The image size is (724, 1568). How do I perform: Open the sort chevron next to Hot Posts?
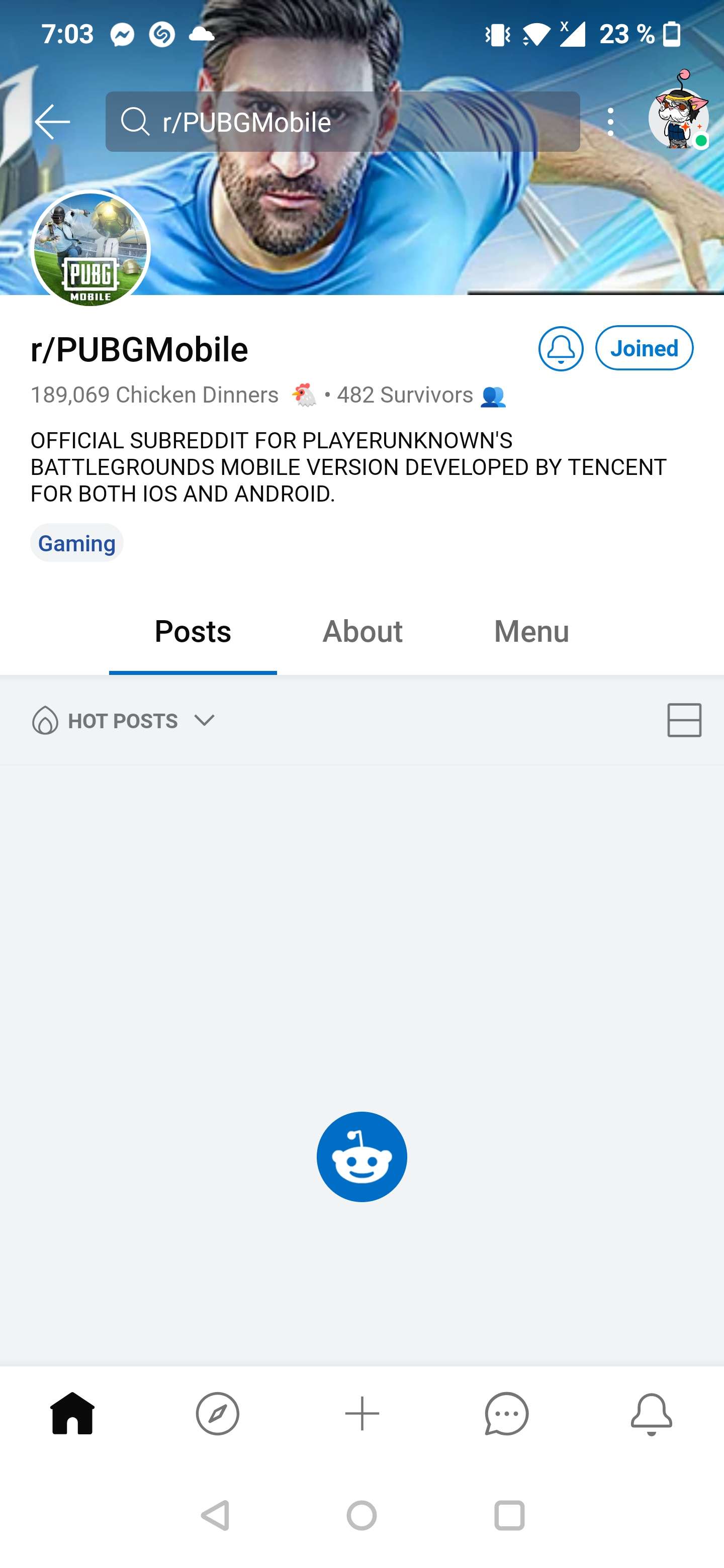[x=204, y=721]
